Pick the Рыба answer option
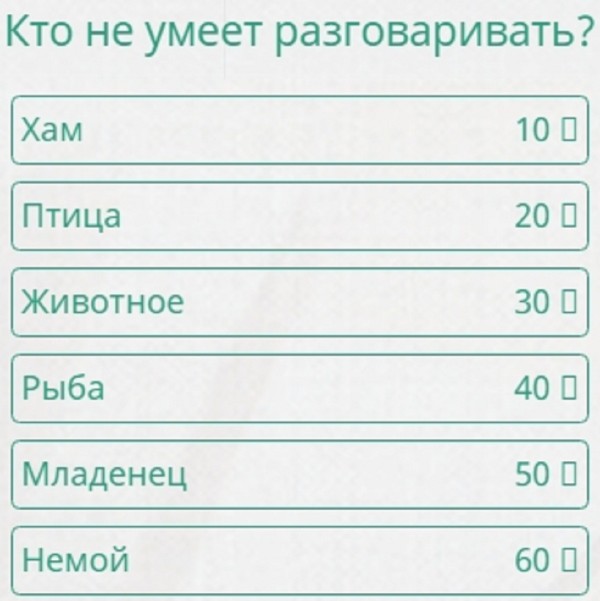The height and width of the screenshot is (601, 600). (299, 388)
